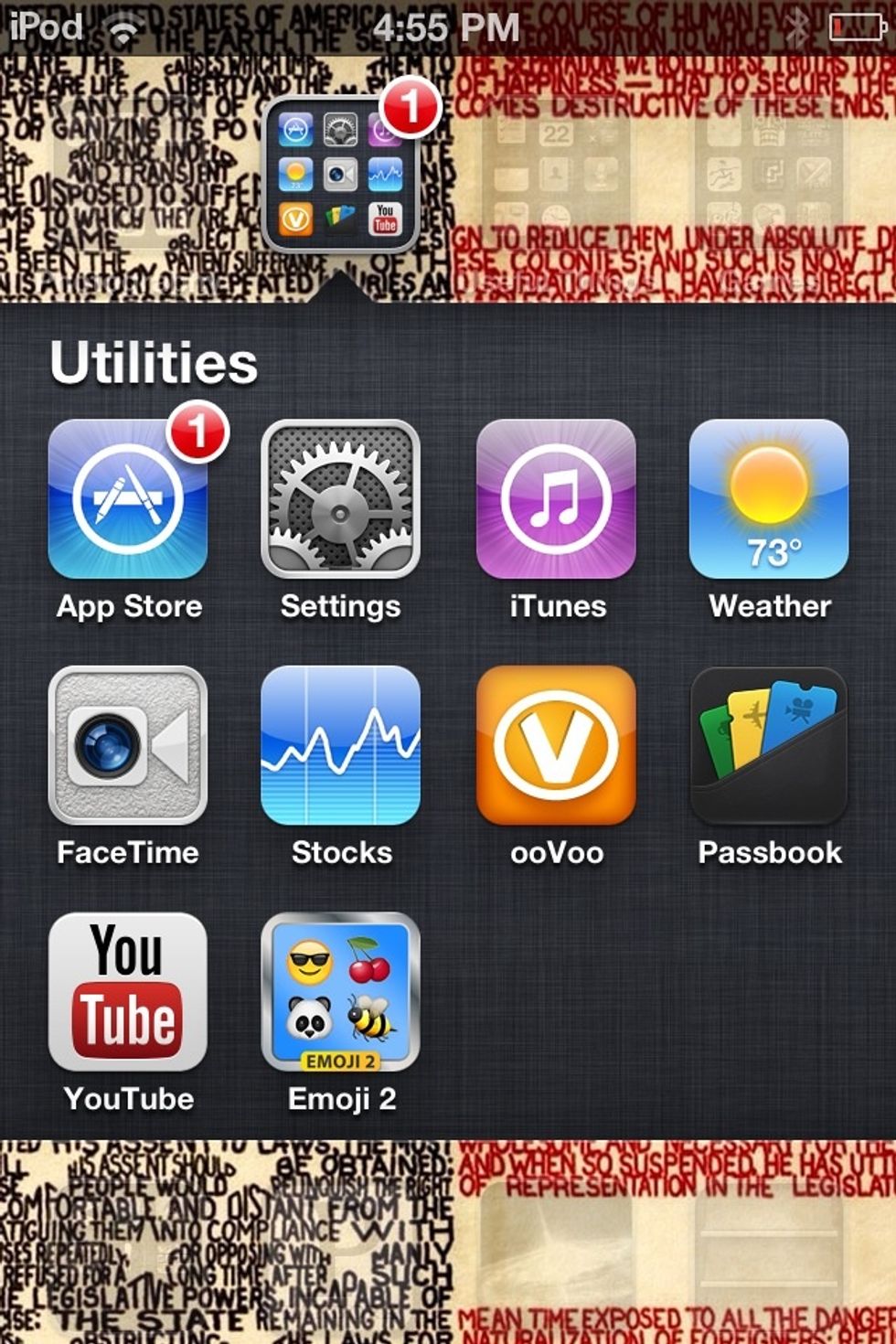This screenshot has height=1344, width=896.
Task: Open the YouTube app
Action: (128, 992)
